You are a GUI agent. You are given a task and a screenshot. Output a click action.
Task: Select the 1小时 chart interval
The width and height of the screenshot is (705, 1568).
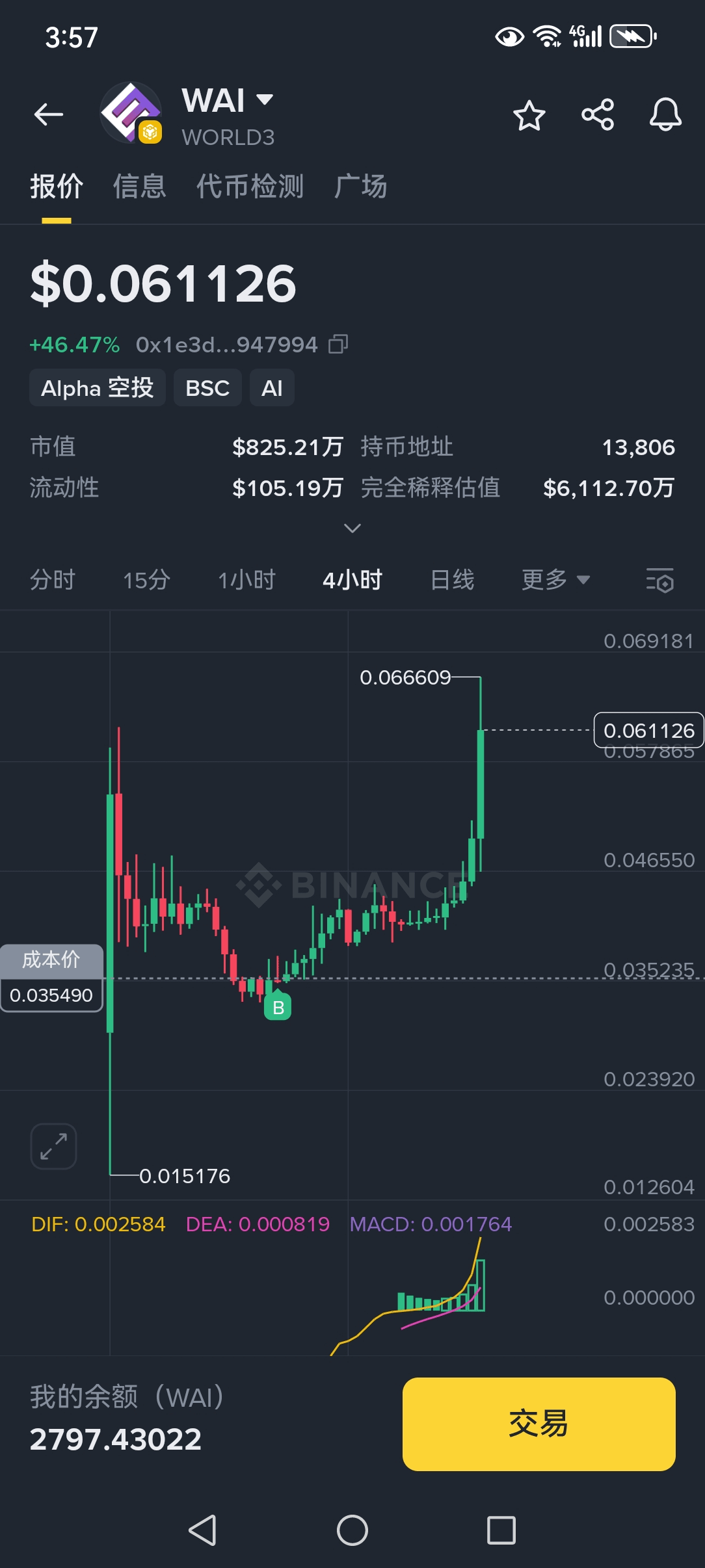[247, 579]
